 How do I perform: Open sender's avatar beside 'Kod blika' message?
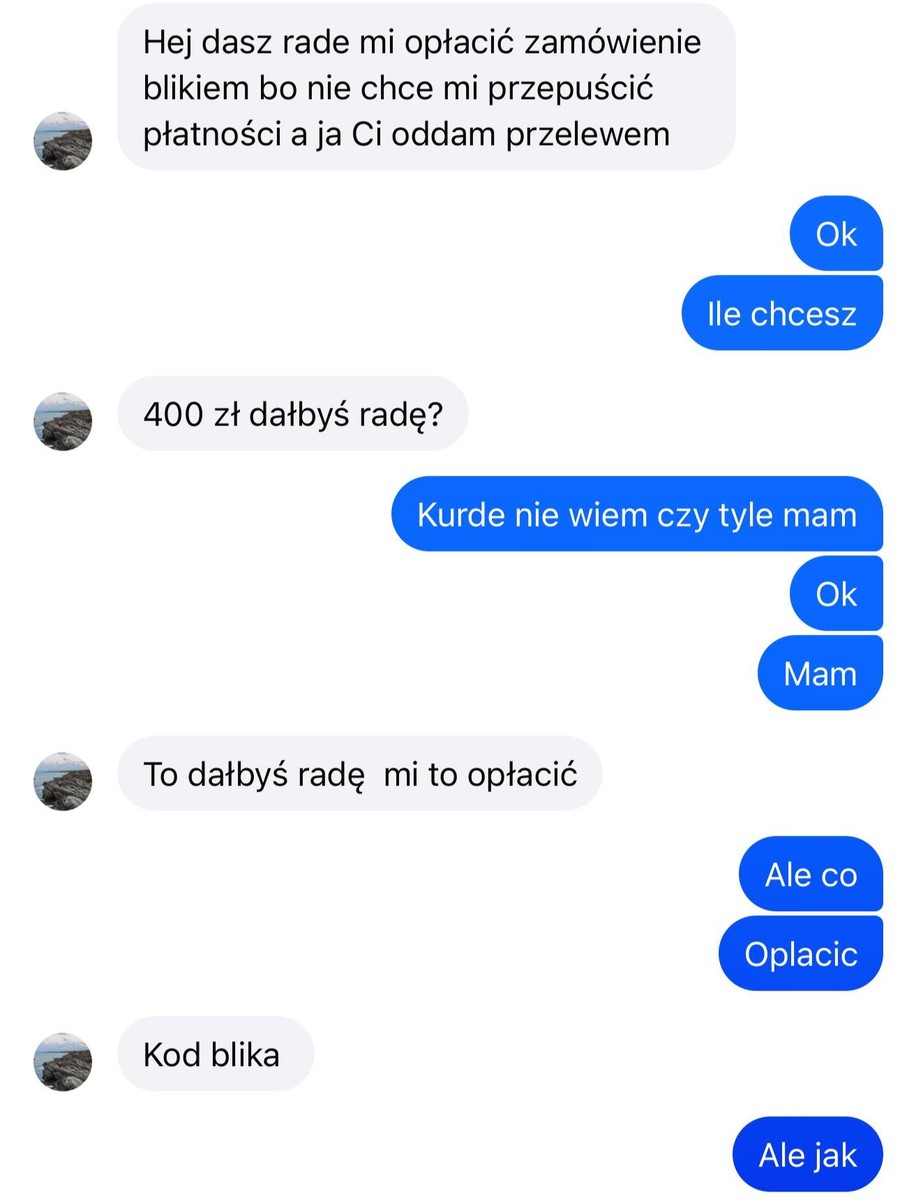pyautogui.click(x=63, y=1061)
